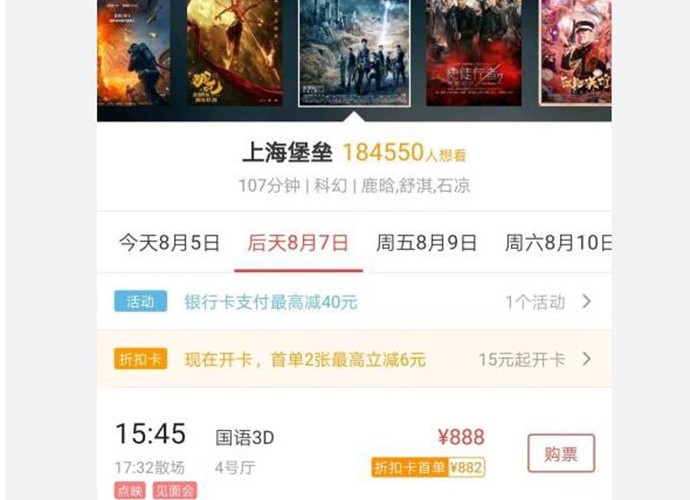Select the firefighter movie poster

coord(133,50)
